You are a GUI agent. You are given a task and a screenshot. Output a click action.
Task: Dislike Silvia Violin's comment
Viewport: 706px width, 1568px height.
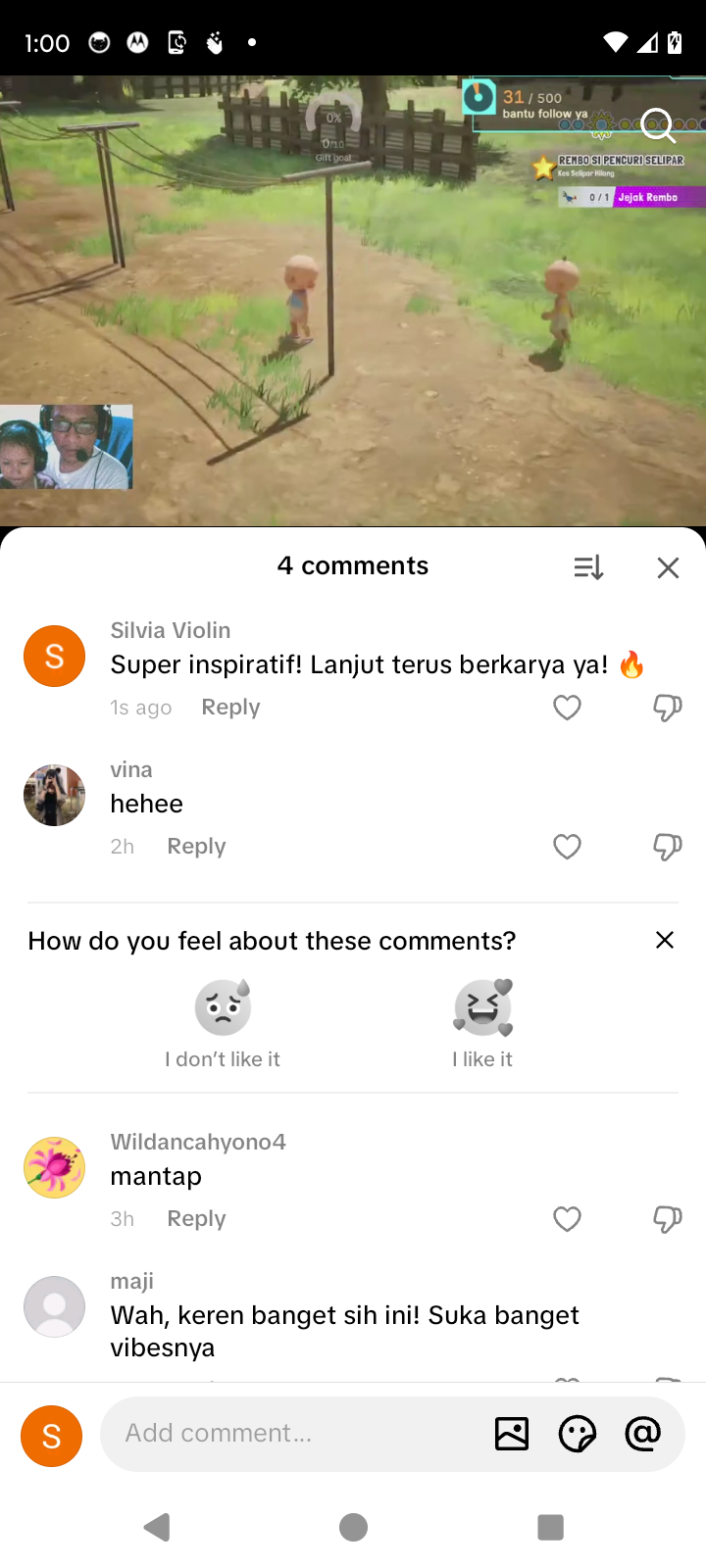click(x=668, y=708)
